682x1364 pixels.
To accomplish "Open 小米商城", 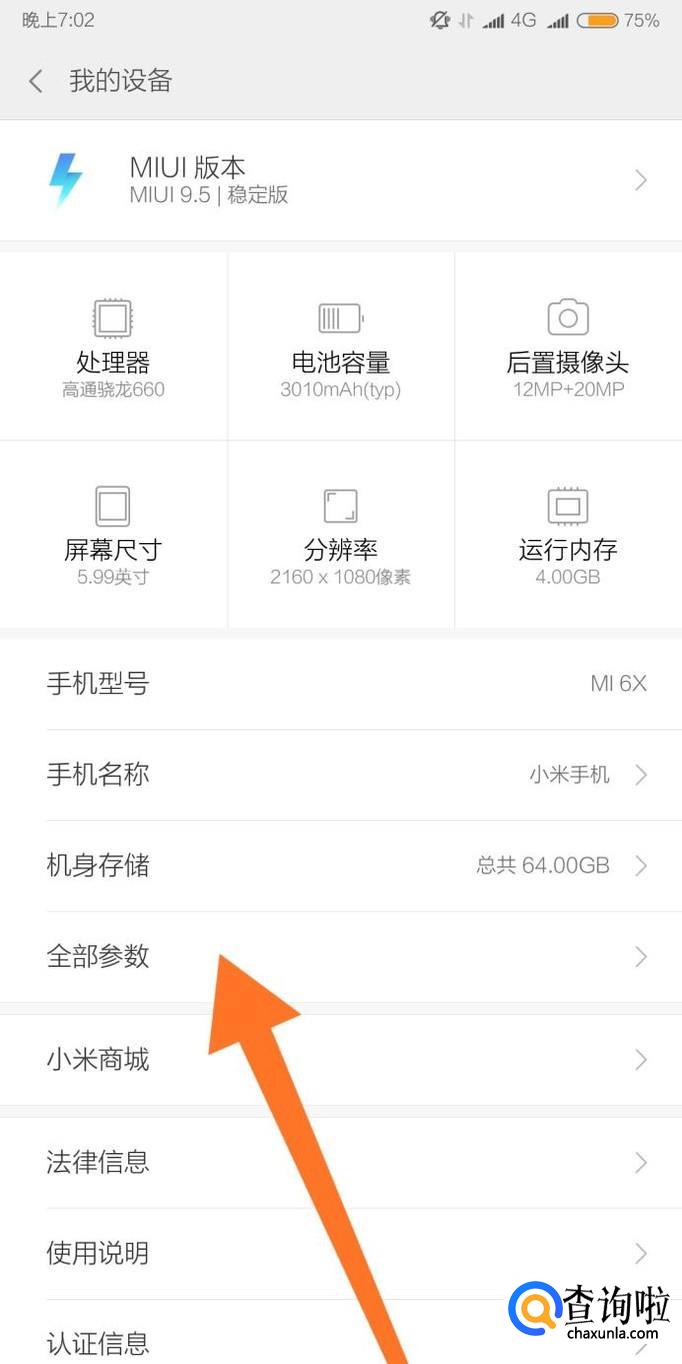I will [340, 1059].
